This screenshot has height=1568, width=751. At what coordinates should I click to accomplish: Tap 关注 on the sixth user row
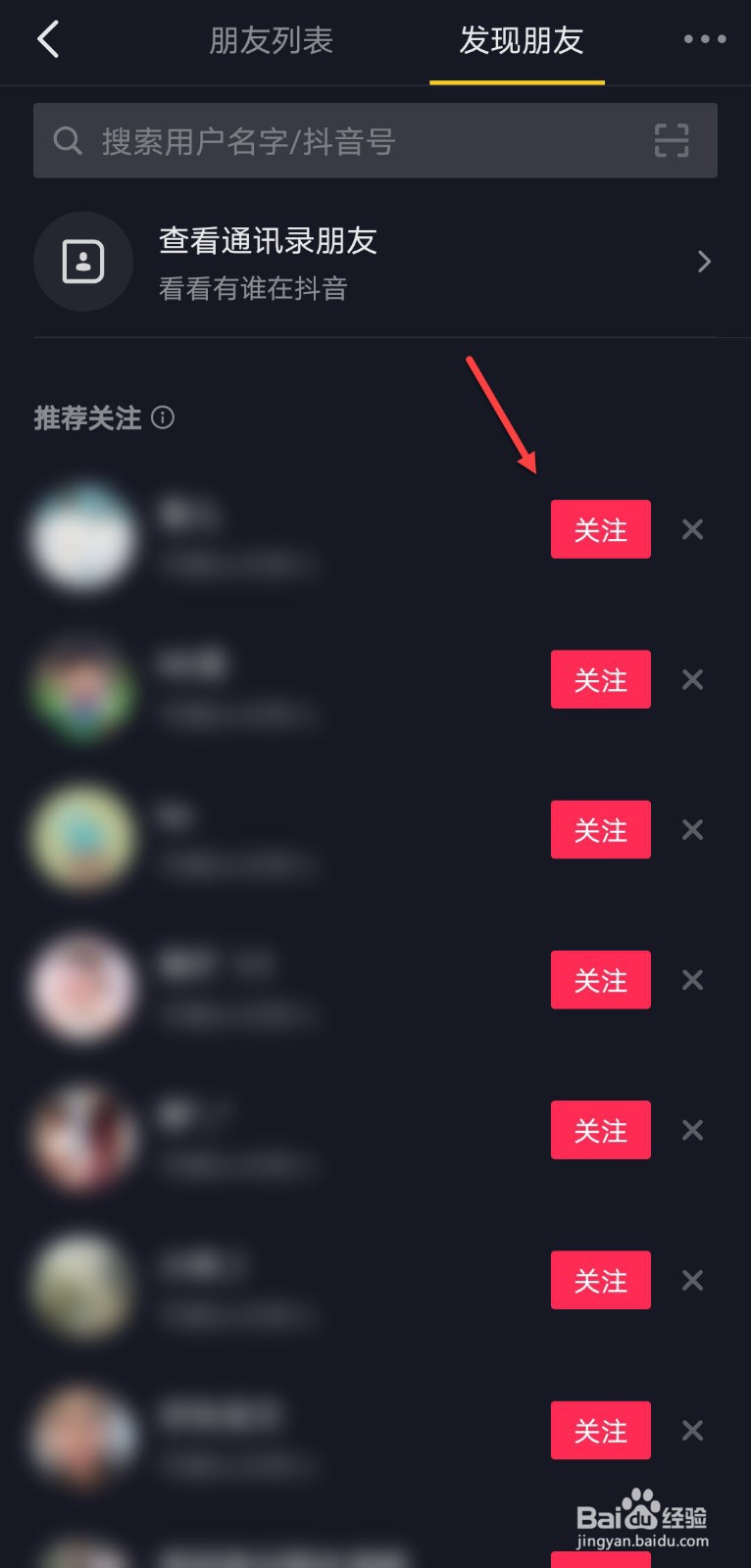pos(601,1280)
